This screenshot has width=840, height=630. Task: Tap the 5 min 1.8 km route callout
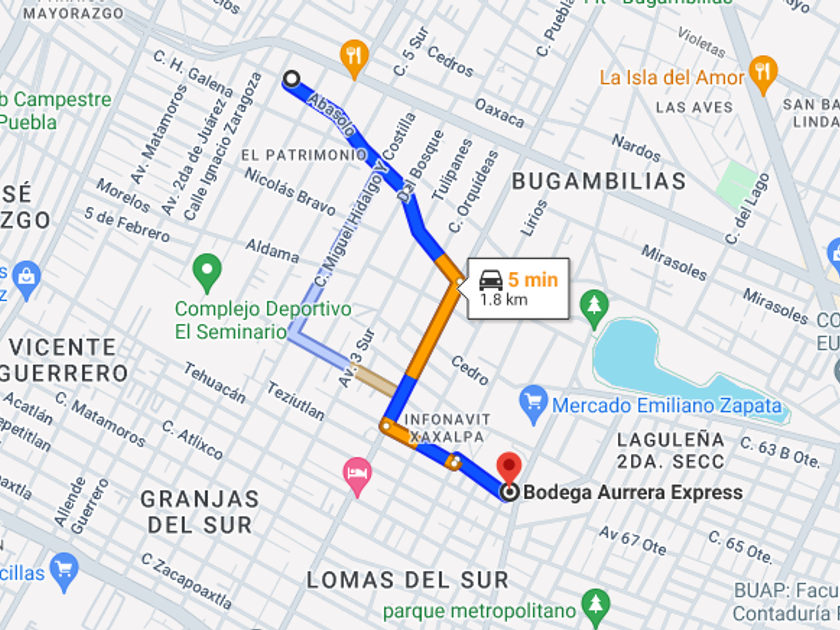click(518, 289)
